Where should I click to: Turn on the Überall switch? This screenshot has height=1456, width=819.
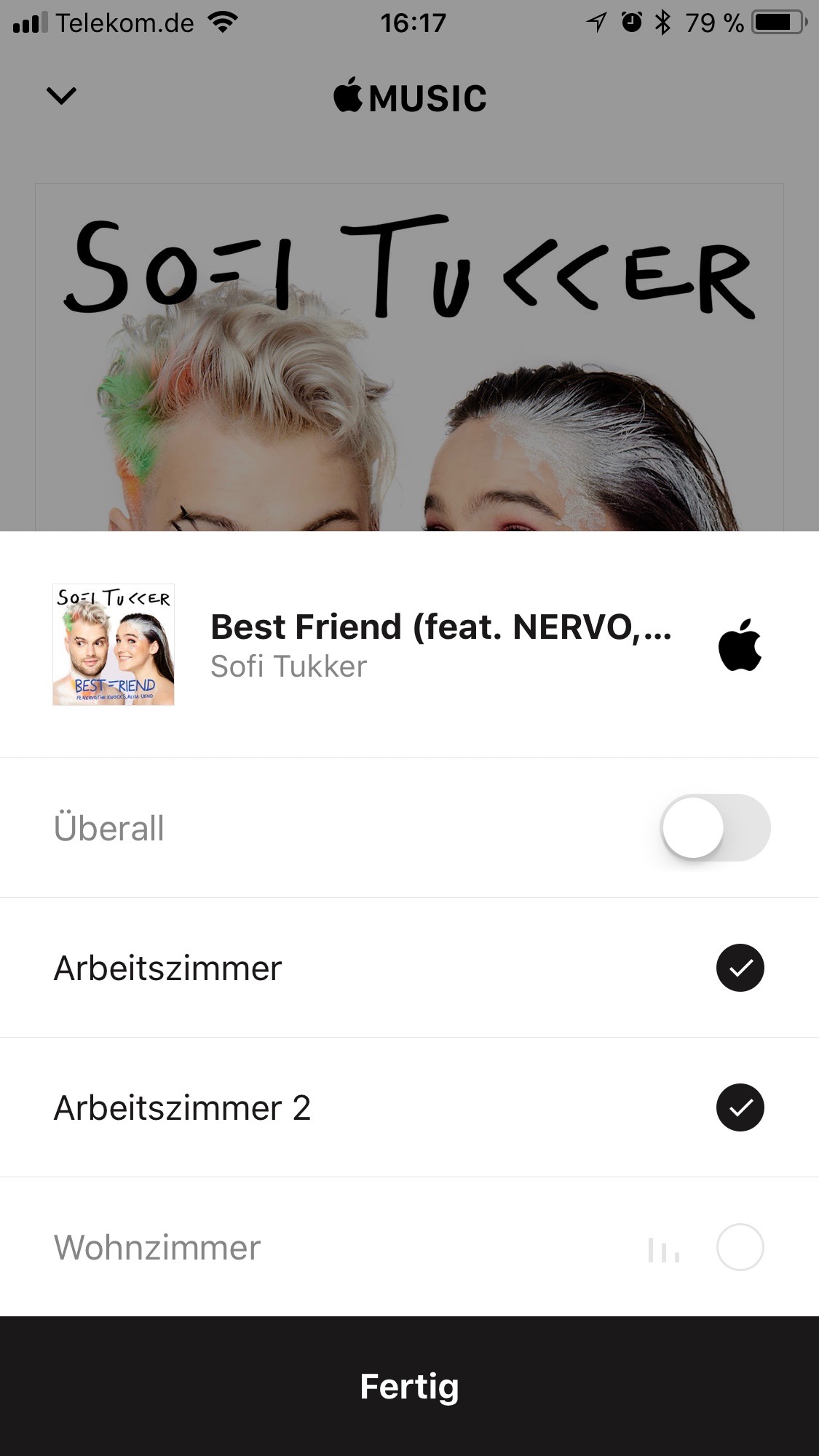(714, 828)
